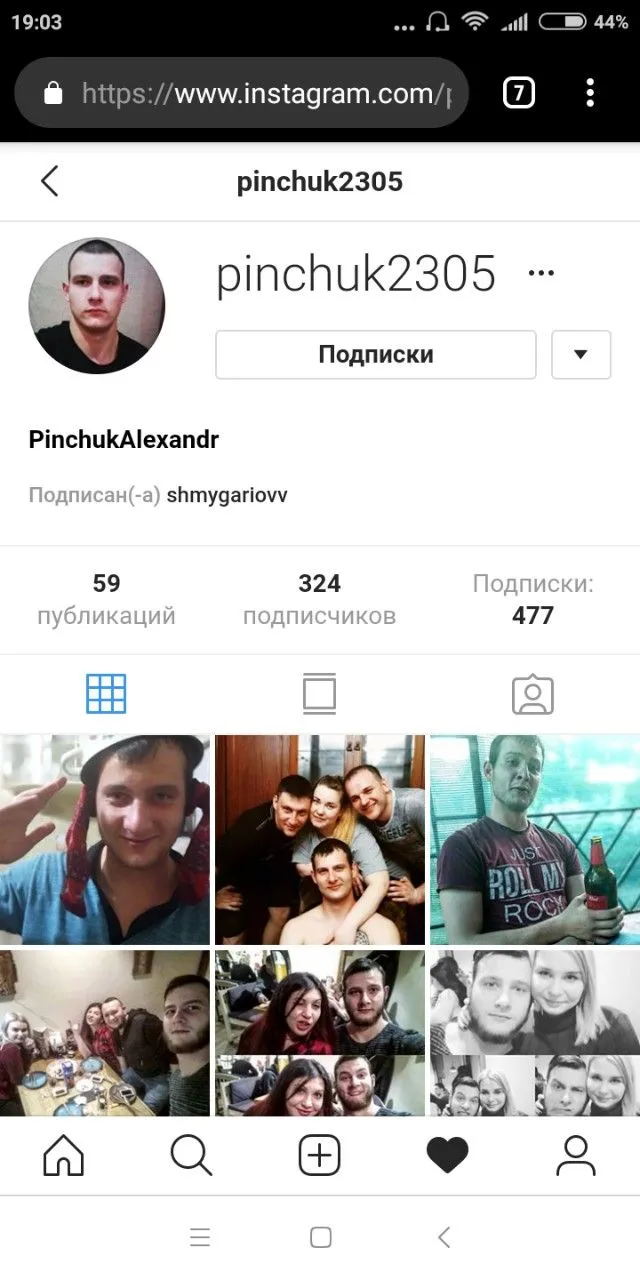Open the photo of the saluting man in a hat
640x1280 pixels.
click(x=105, y=840)
